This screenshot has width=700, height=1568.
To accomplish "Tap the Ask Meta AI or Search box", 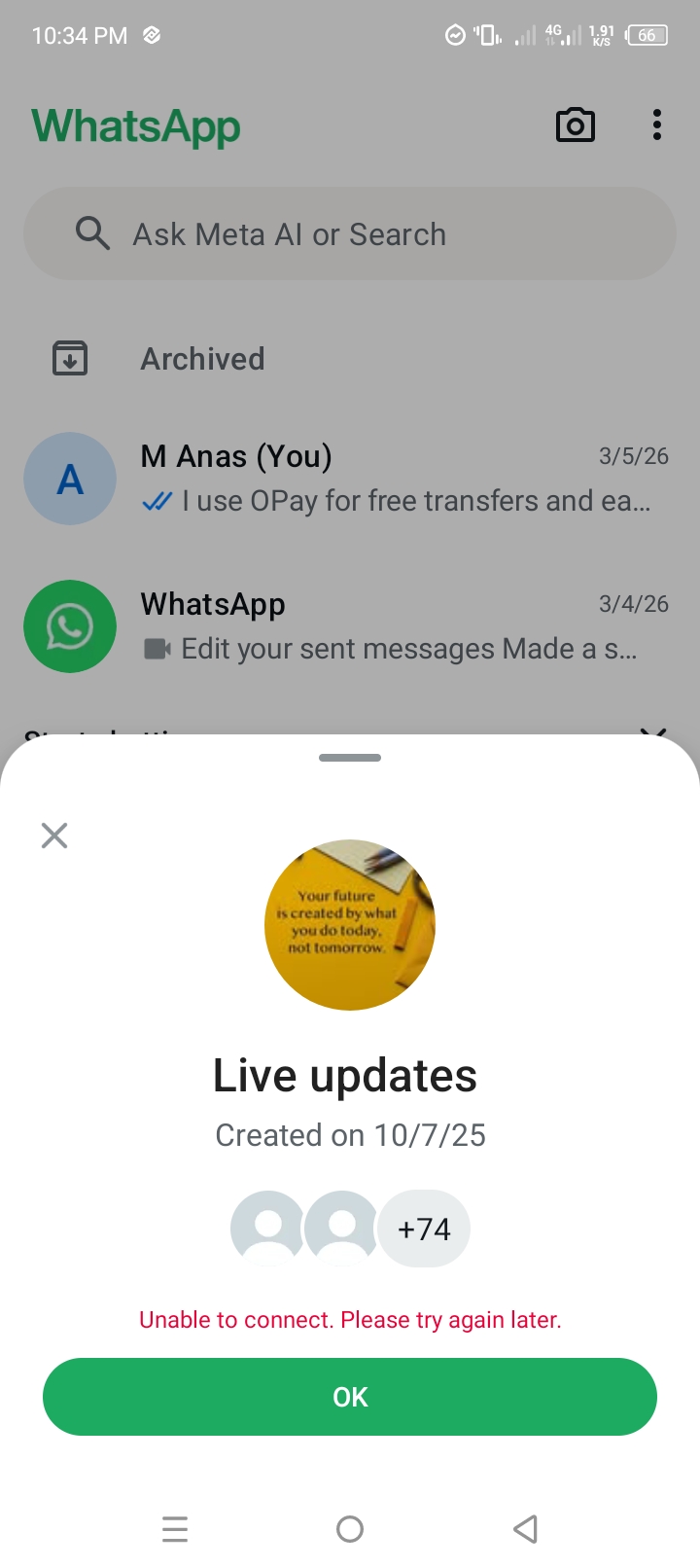I will [350, 234].
